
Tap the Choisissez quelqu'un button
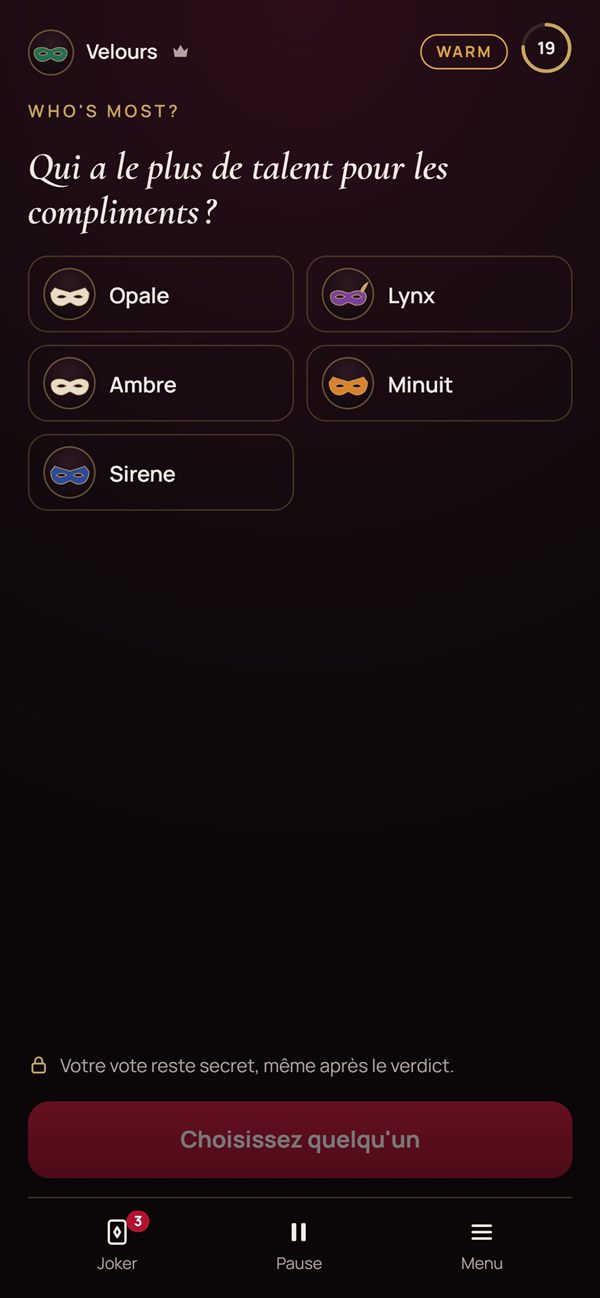pyautogui.click(x=300, y=1140)
